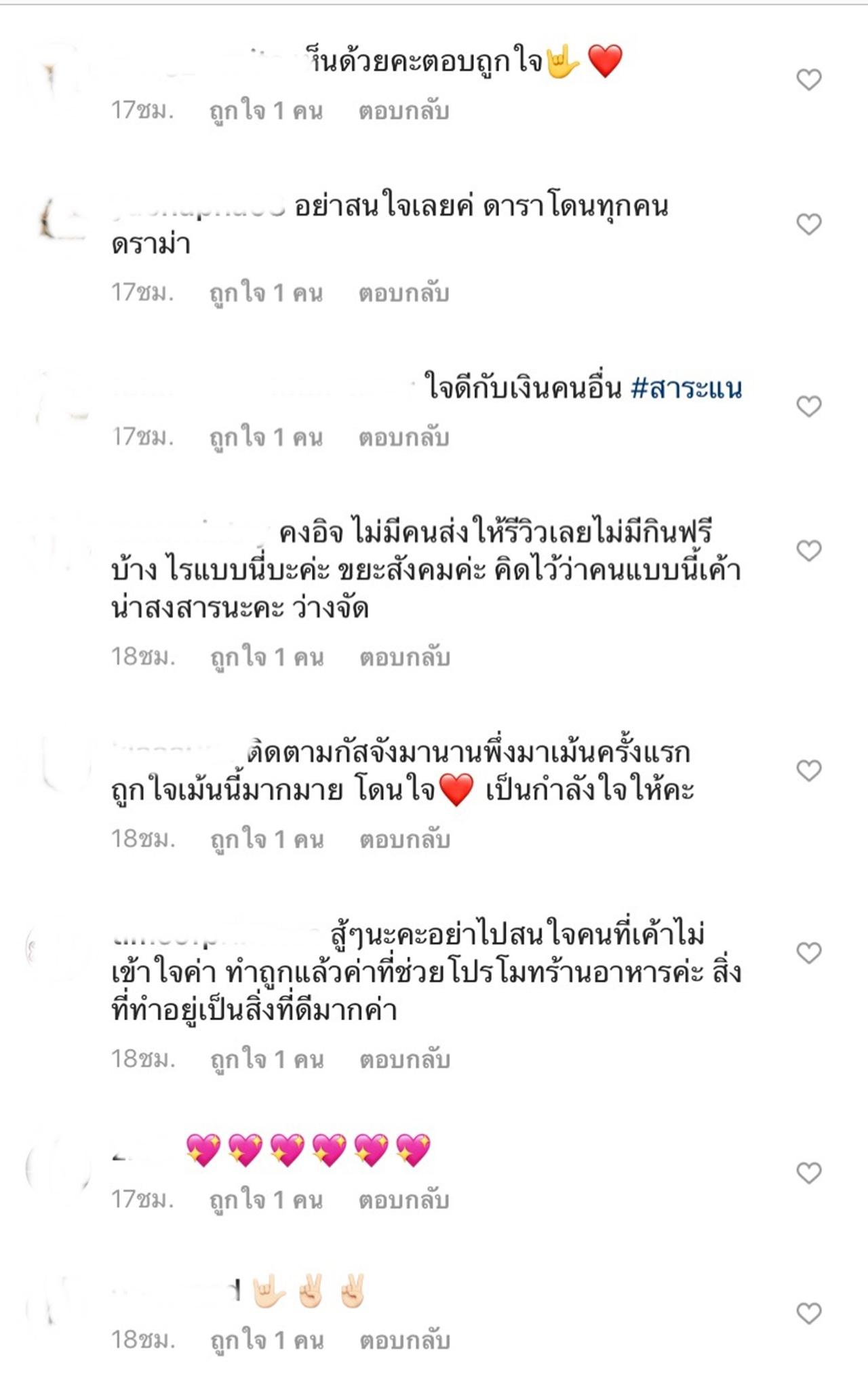
Task: Like the comment starting 'สู้ๆนะคะอย่าไปสนใจ'
Action: pos(808,953)
